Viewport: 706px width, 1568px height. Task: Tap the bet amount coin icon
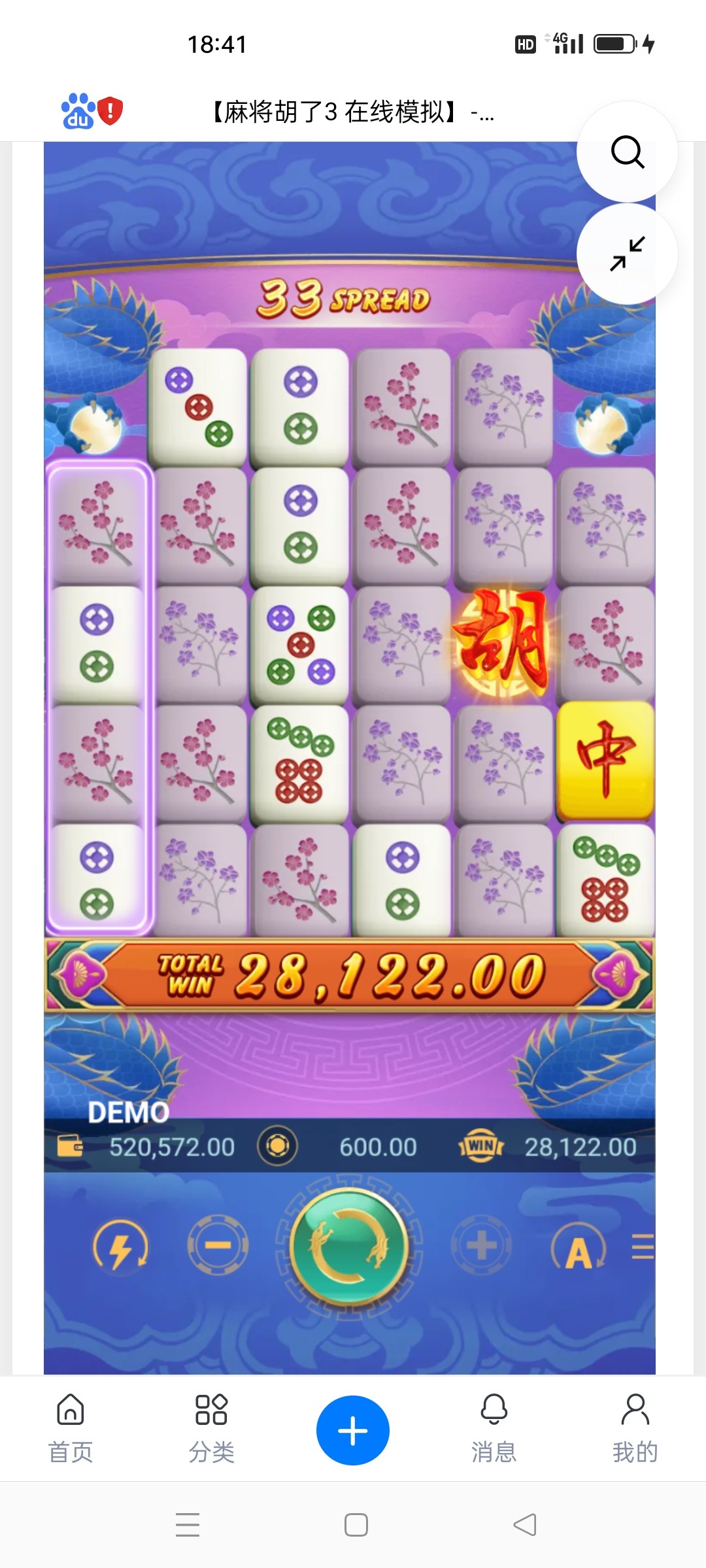(x=277, y=1146)
